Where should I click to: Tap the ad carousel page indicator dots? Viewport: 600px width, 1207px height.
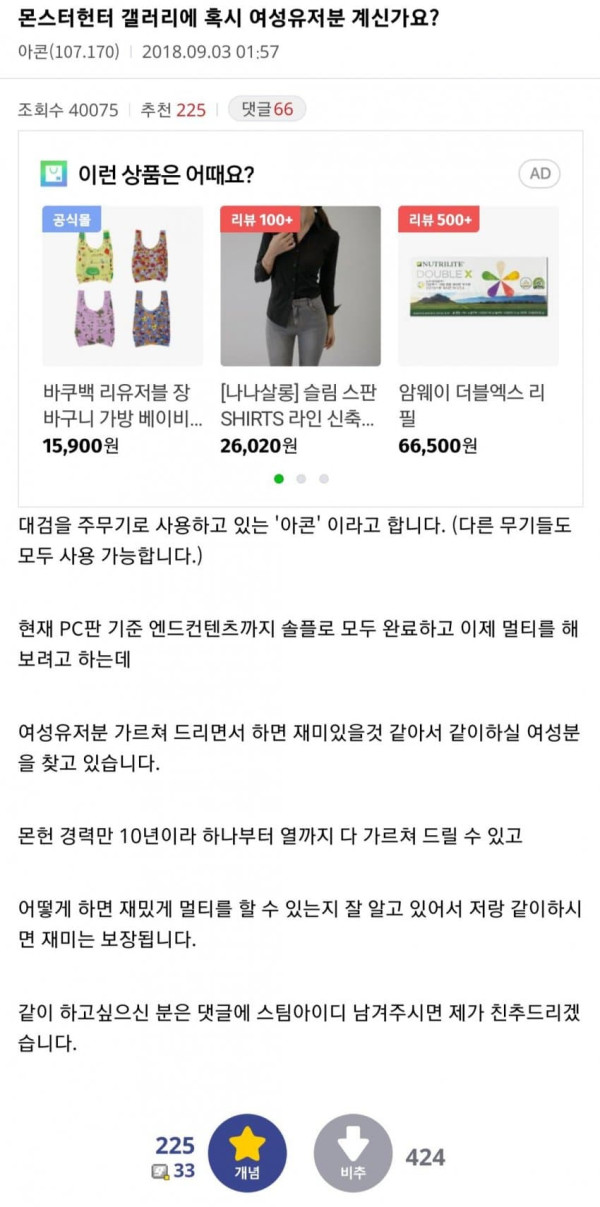click(x=301, y=479)
